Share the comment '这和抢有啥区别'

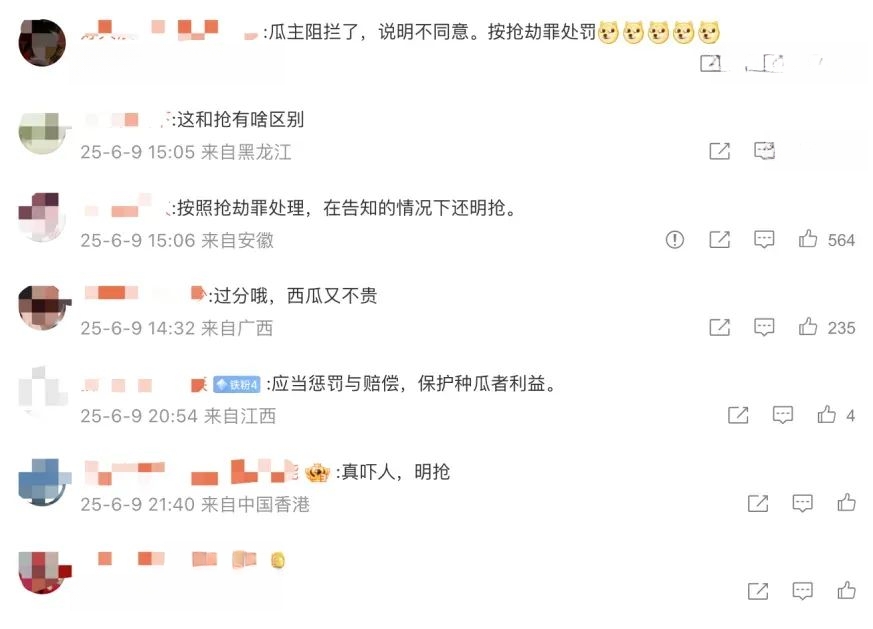pyautogui.click(x=719, y=151)
